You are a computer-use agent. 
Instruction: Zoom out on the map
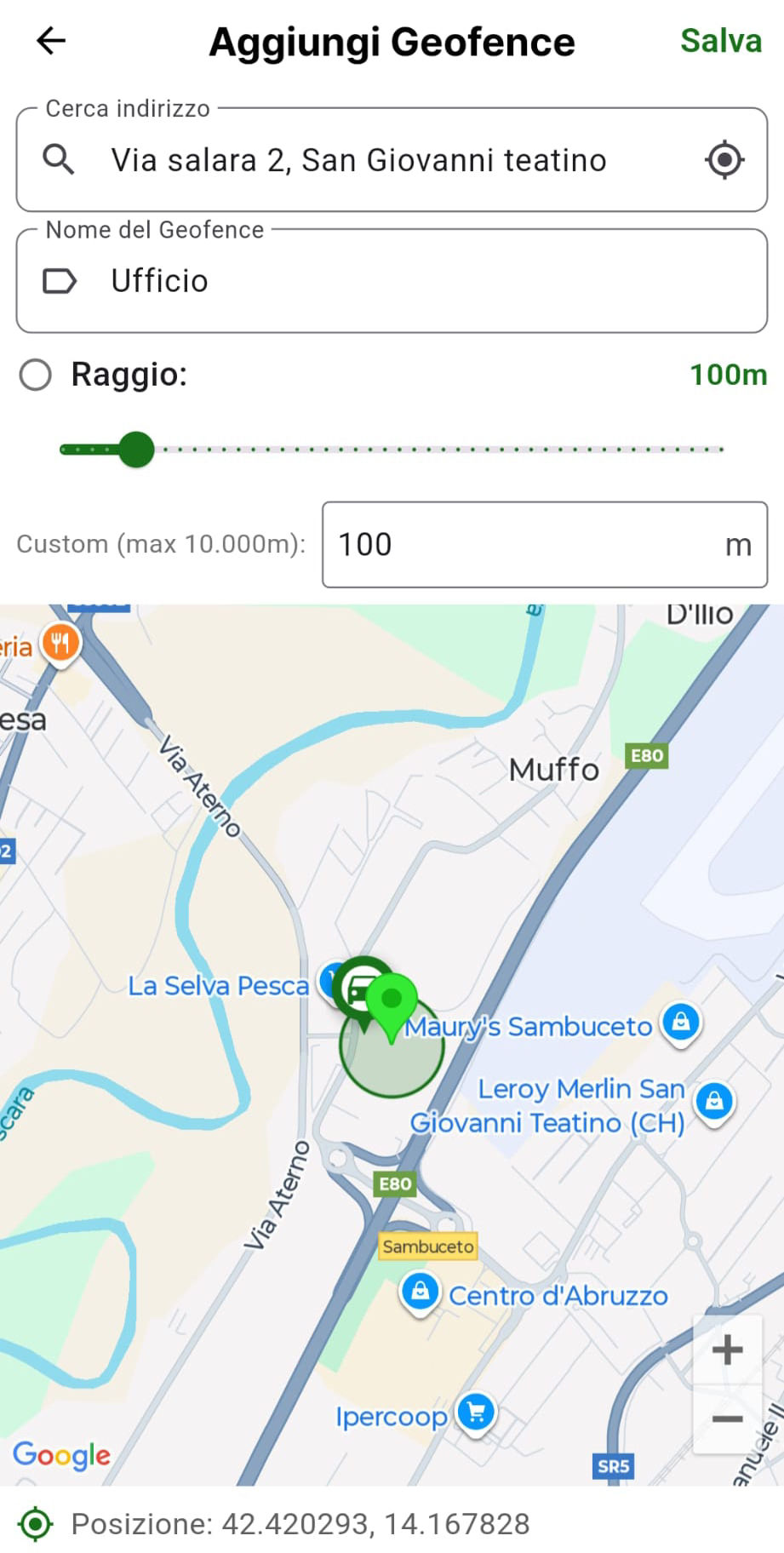pos(727,1418)
